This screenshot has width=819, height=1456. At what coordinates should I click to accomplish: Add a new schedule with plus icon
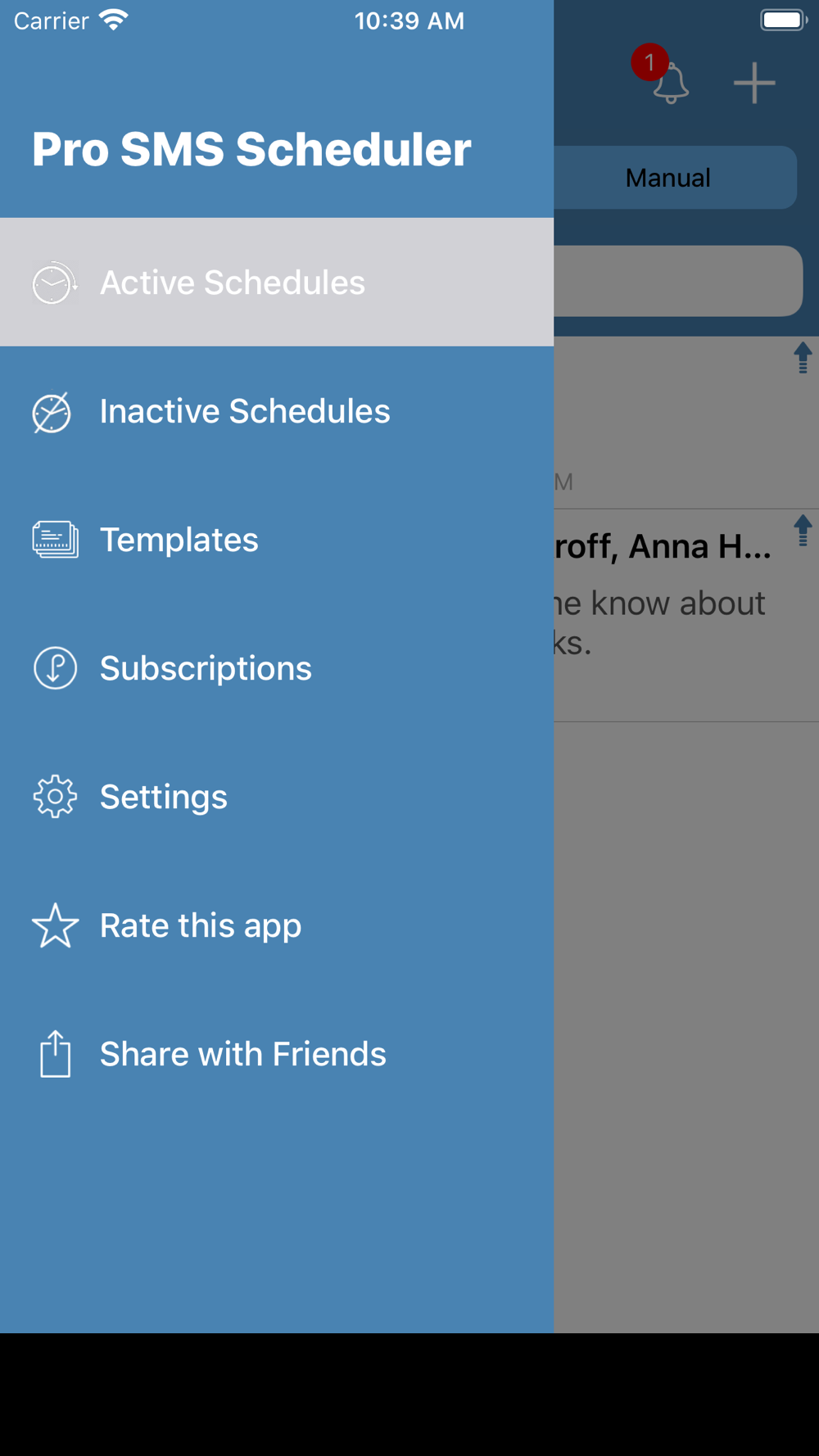tap(754, 83)
